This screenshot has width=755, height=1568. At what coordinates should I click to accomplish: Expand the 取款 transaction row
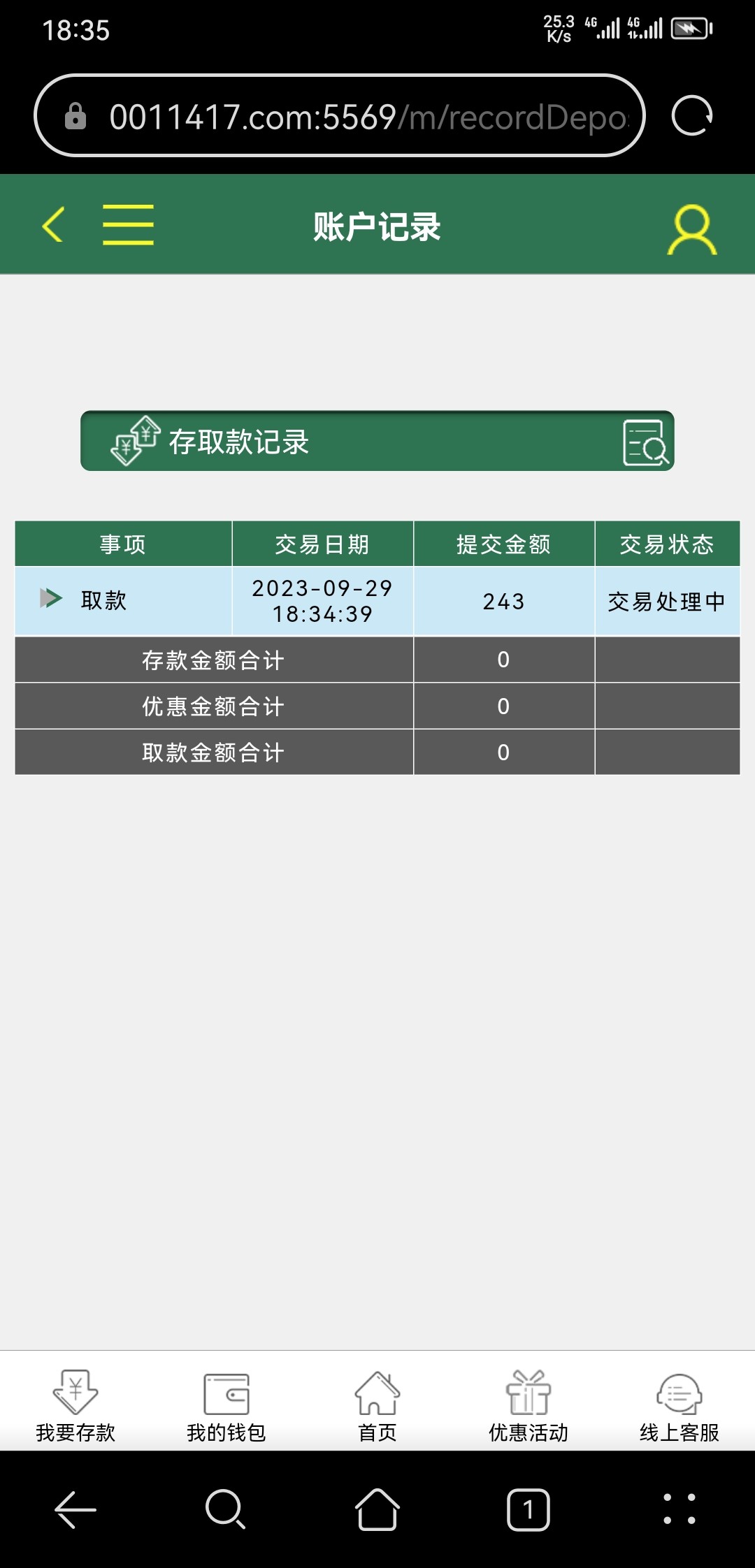[51, 599]
